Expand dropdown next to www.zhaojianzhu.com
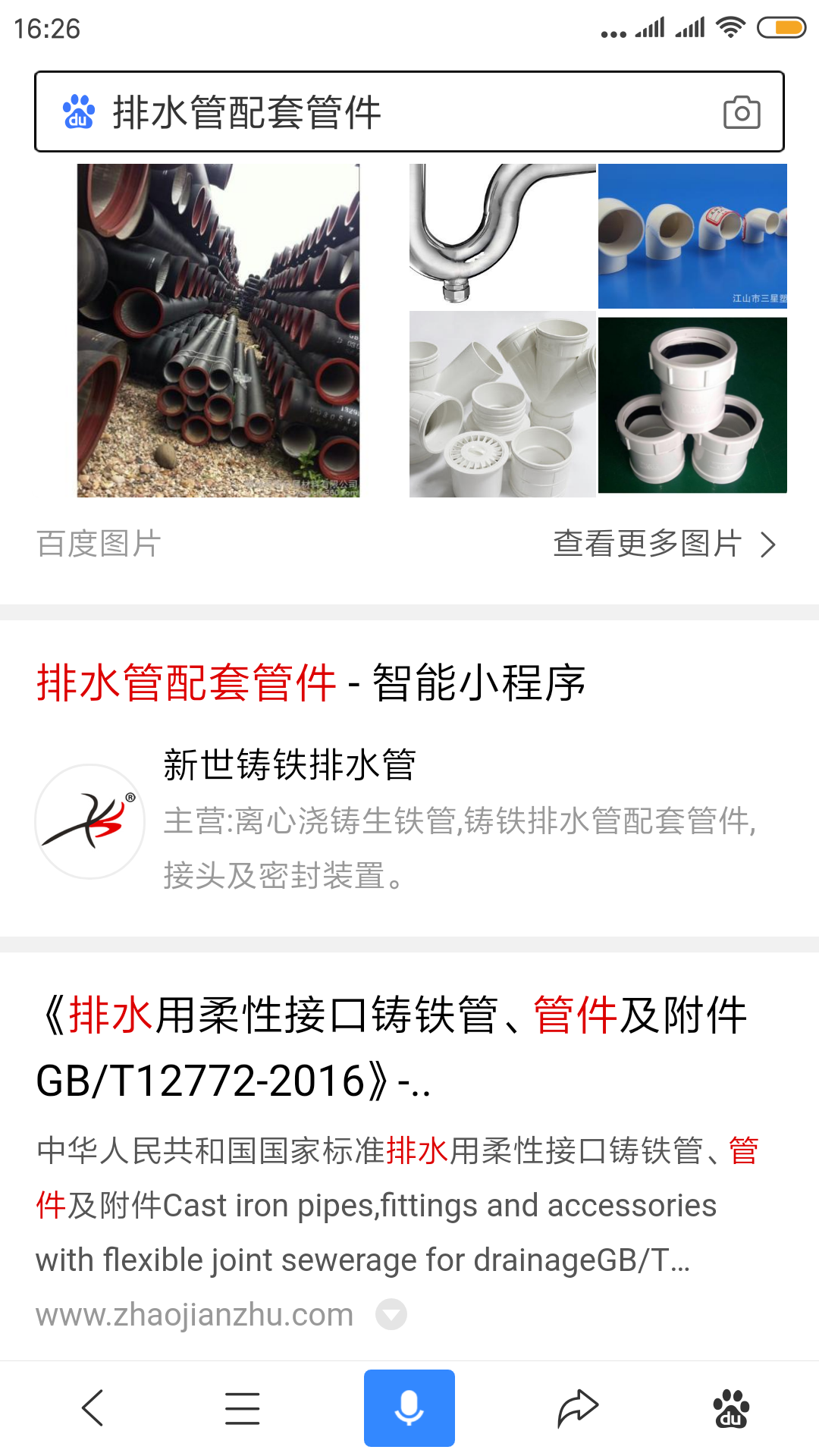 pyautogui.click(x=391, y=1314)
